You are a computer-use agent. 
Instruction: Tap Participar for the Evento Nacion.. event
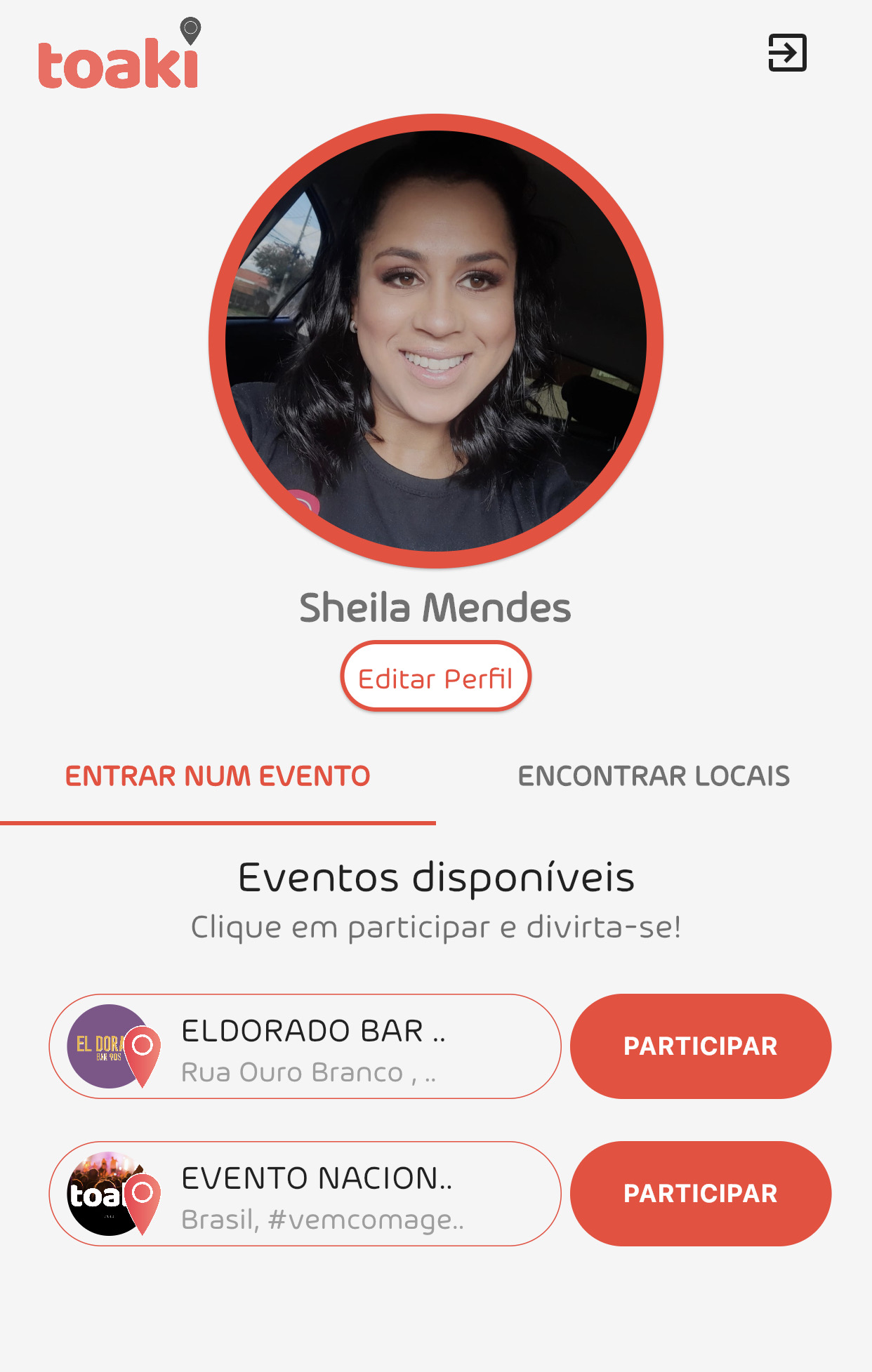click(700, 1194)
